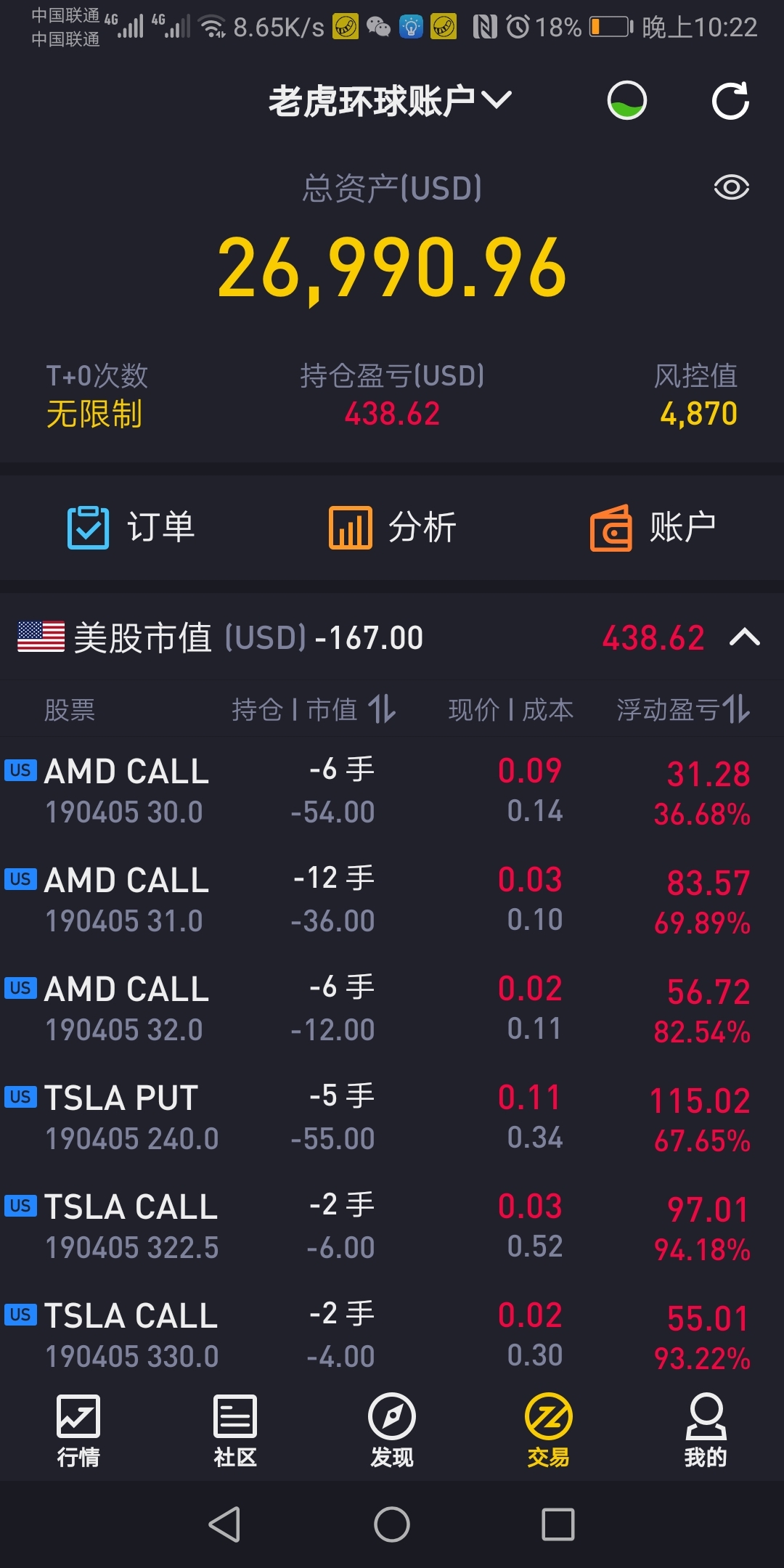Sort holdings by 持仓 | 市值
Viewport: 784px width, 1568px height.
(314, 709)
